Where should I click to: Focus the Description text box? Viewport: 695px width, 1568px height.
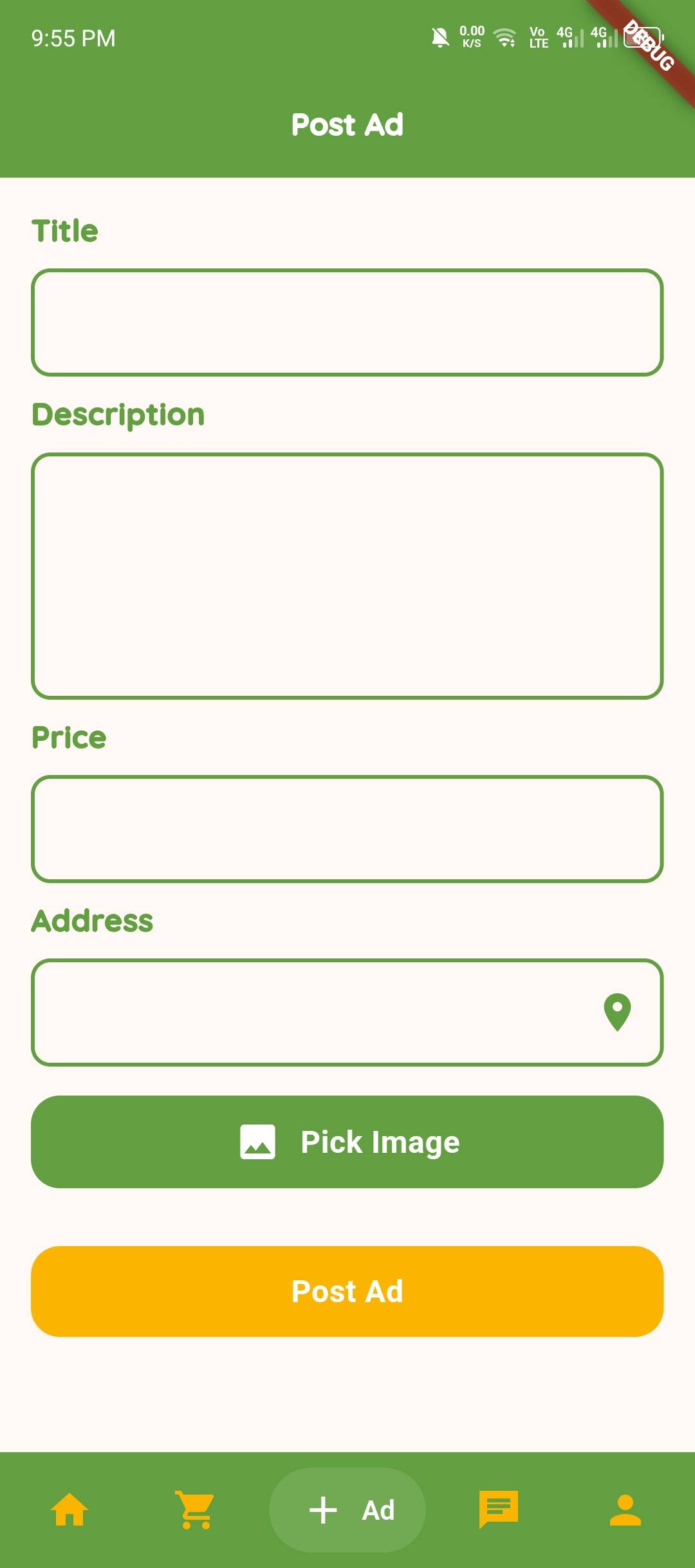(x=347, y=576)
